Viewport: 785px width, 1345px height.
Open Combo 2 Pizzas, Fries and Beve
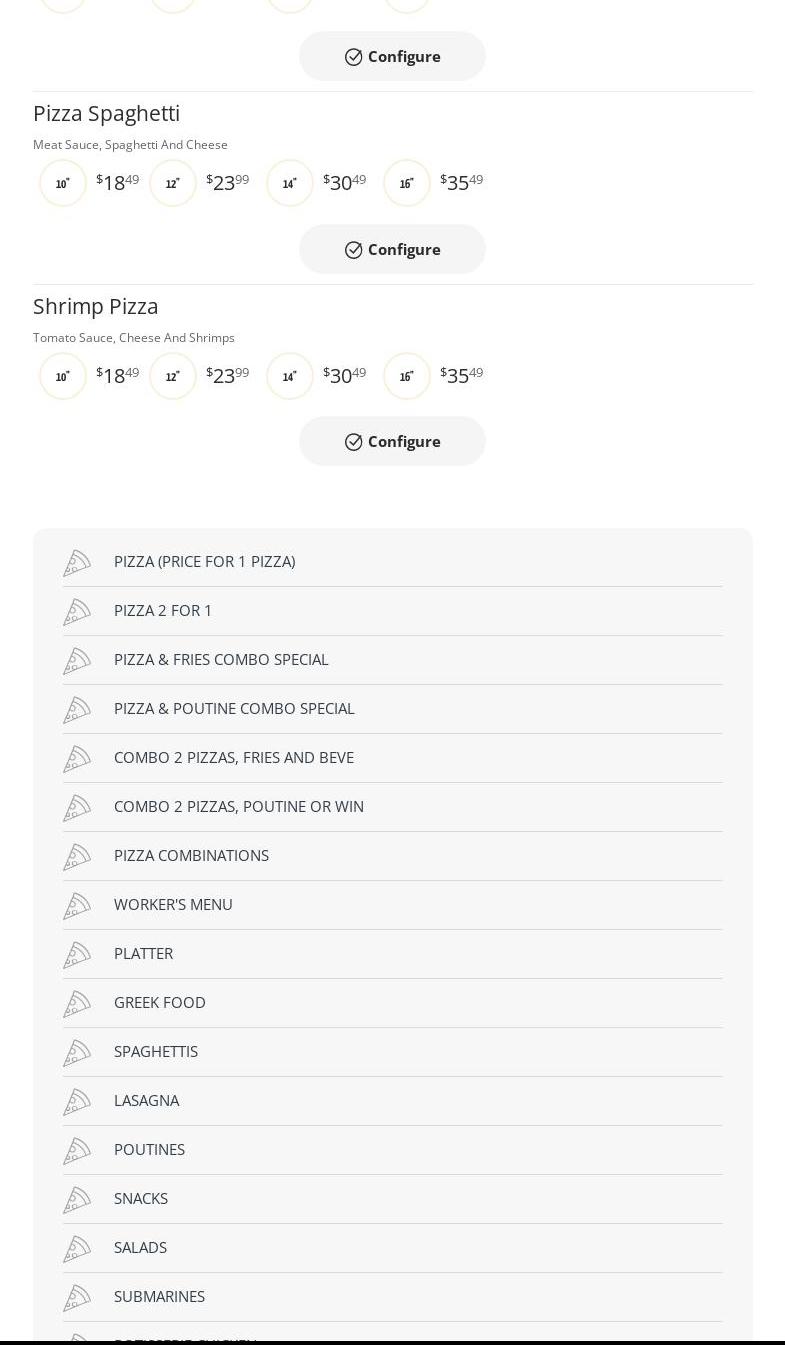click(234, 758)
